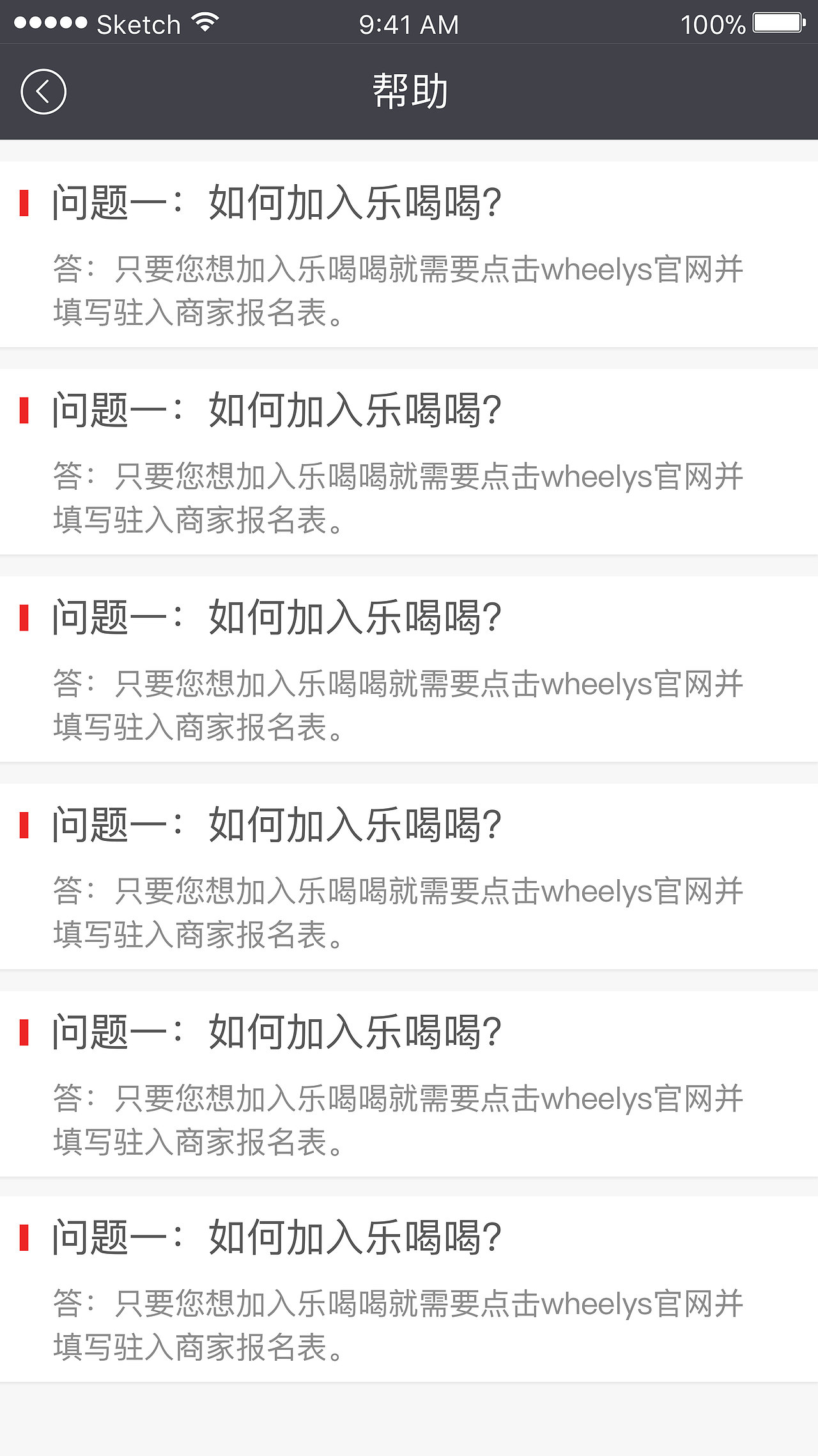Click the Wi-Fi icon in the status bar
This screenshot has width=818, height=1456.
(x=204, y=23)
